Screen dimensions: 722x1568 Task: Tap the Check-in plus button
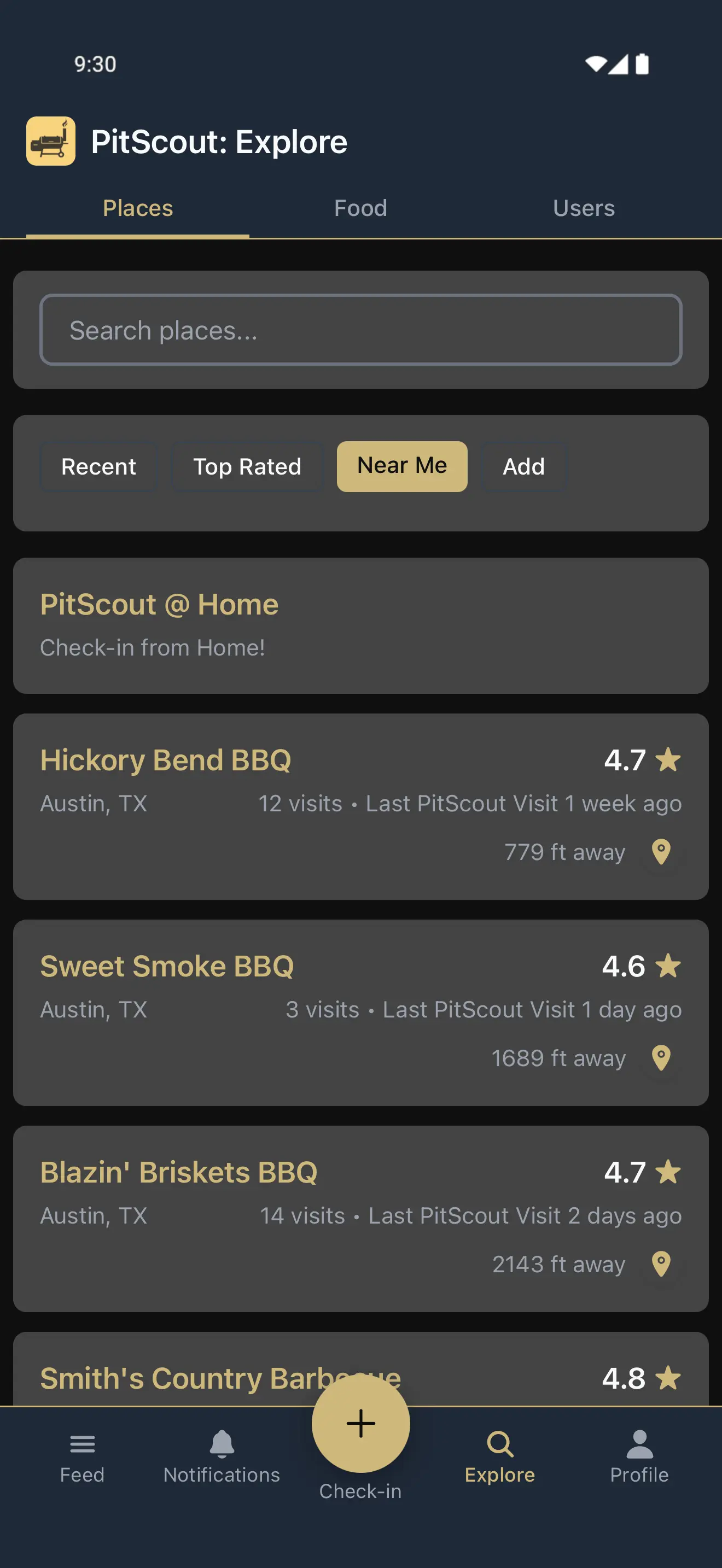point(361,1424)
